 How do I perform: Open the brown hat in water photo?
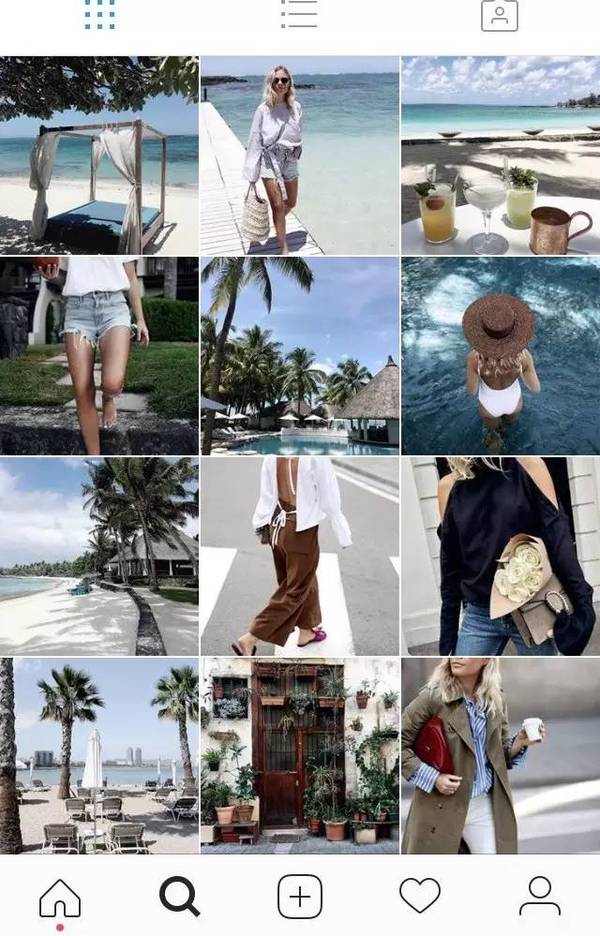[500, 356]
